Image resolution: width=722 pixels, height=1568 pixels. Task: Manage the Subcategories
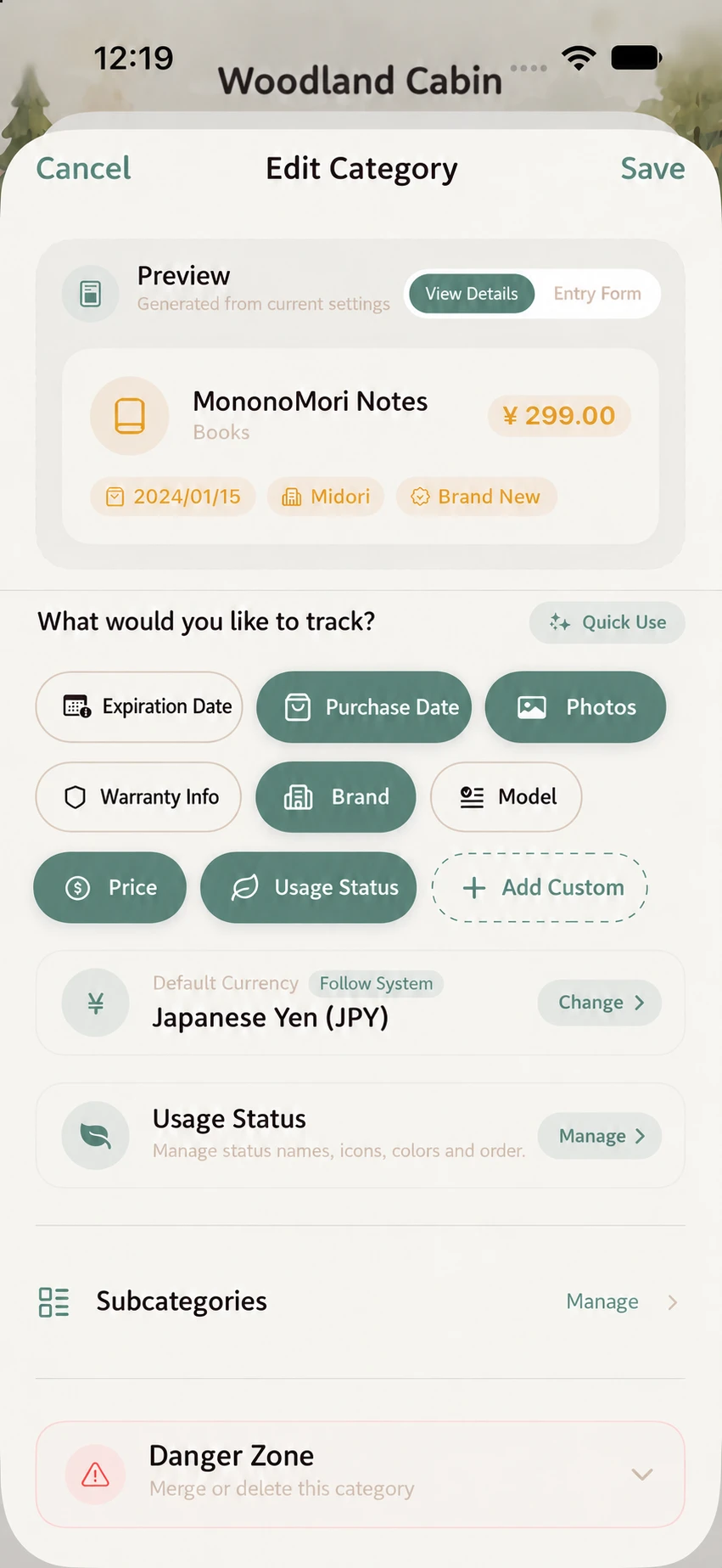tap(621, 1301)
